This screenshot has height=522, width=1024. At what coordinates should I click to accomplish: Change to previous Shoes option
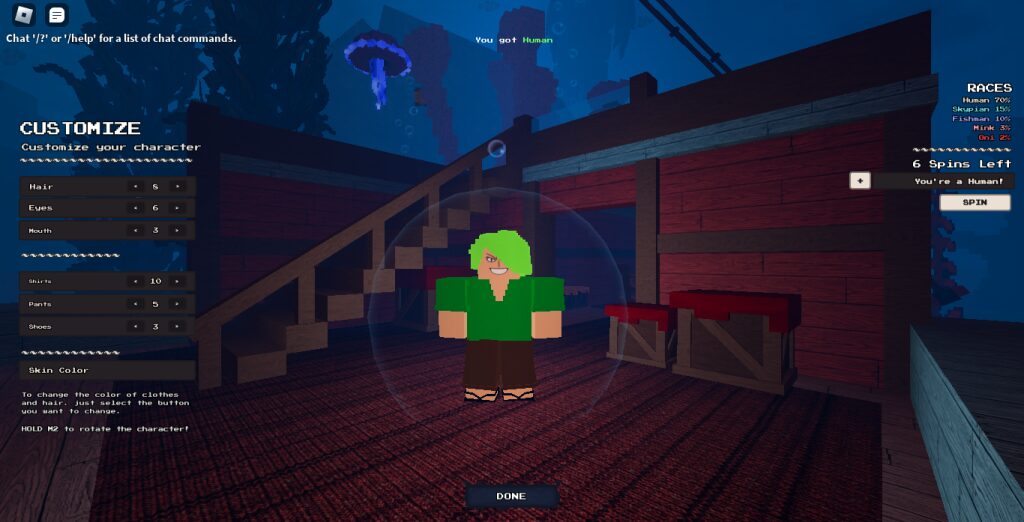(x=135, y=326)
